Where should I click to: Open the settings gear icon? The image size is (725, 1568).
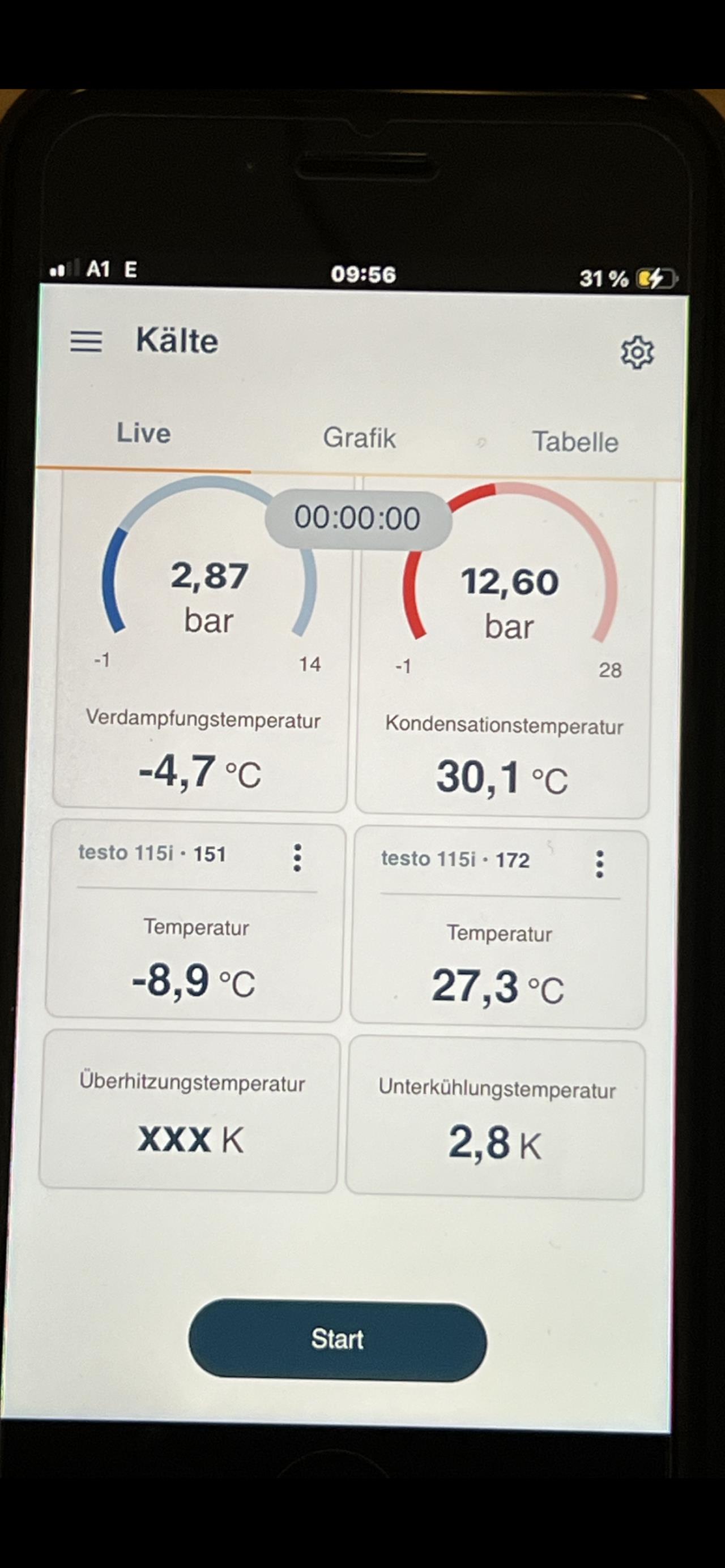637,352
